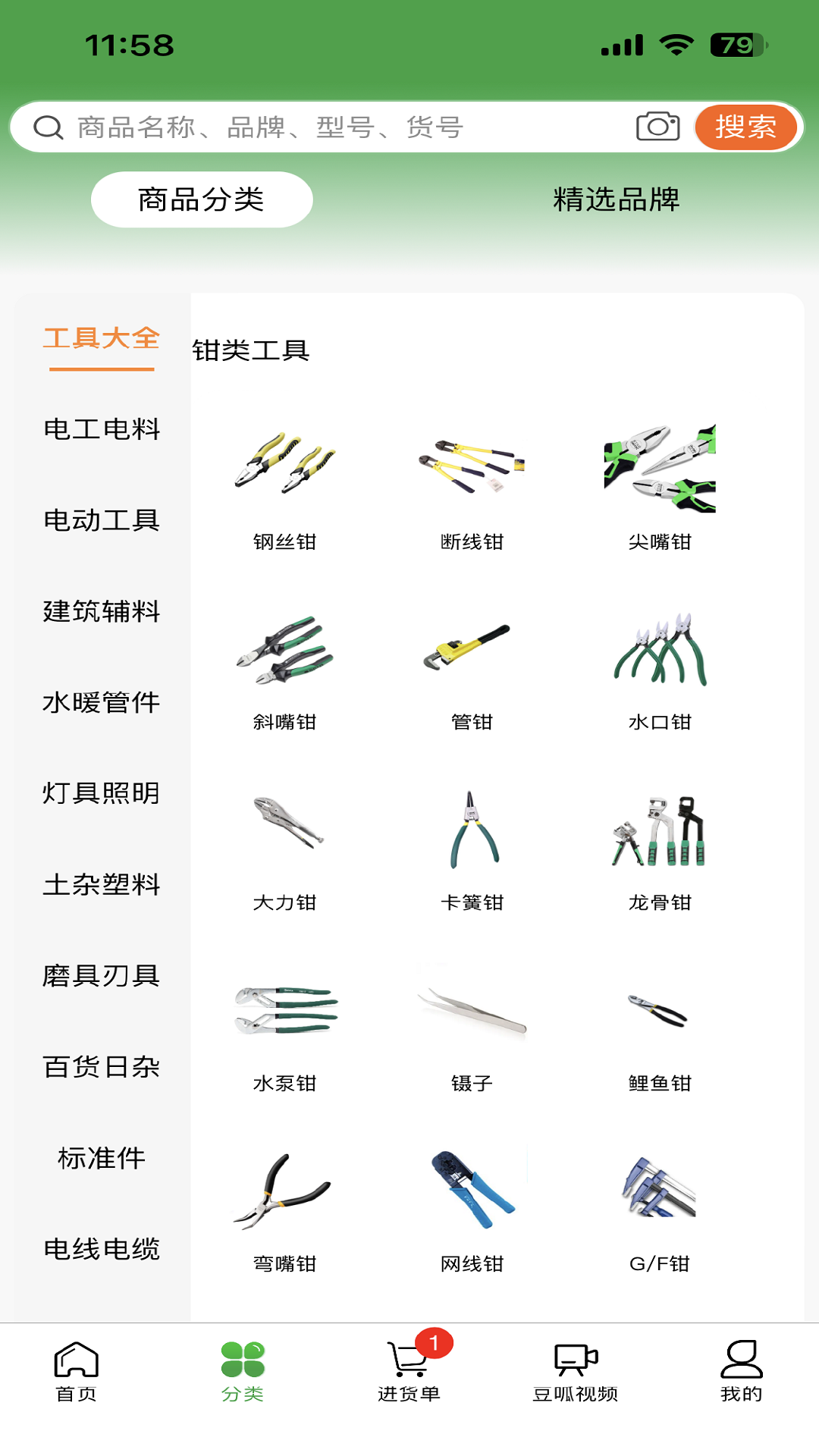819x1456 pixels.
Task: Open the 我的 profile tab
Action: (x=741, y=1371)
